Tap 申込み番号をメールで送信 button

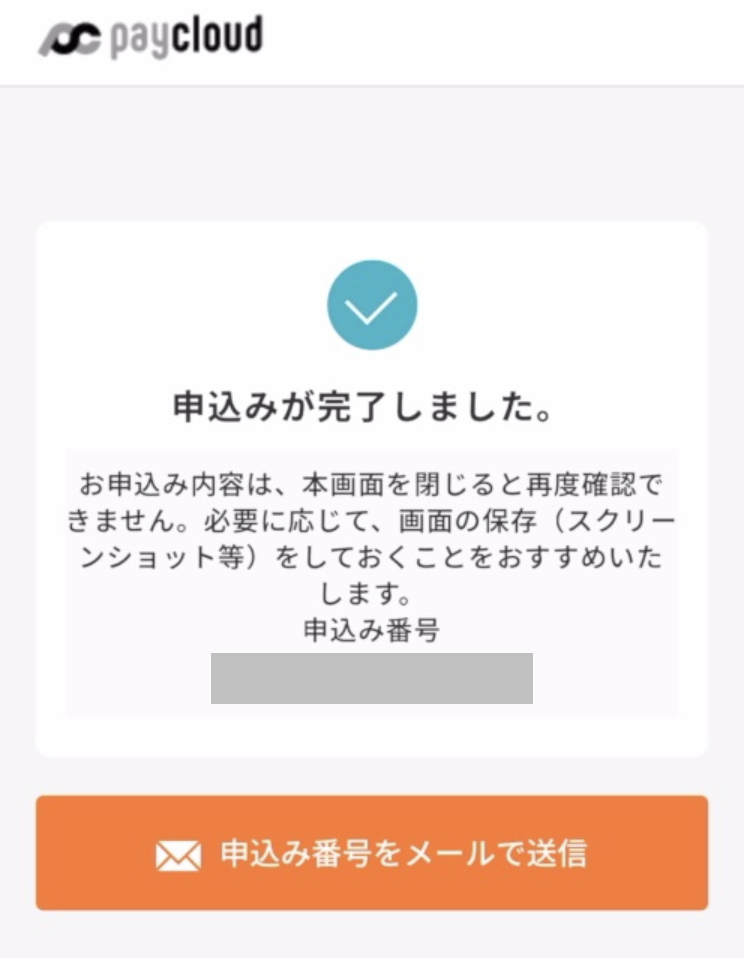pos(372,853)
